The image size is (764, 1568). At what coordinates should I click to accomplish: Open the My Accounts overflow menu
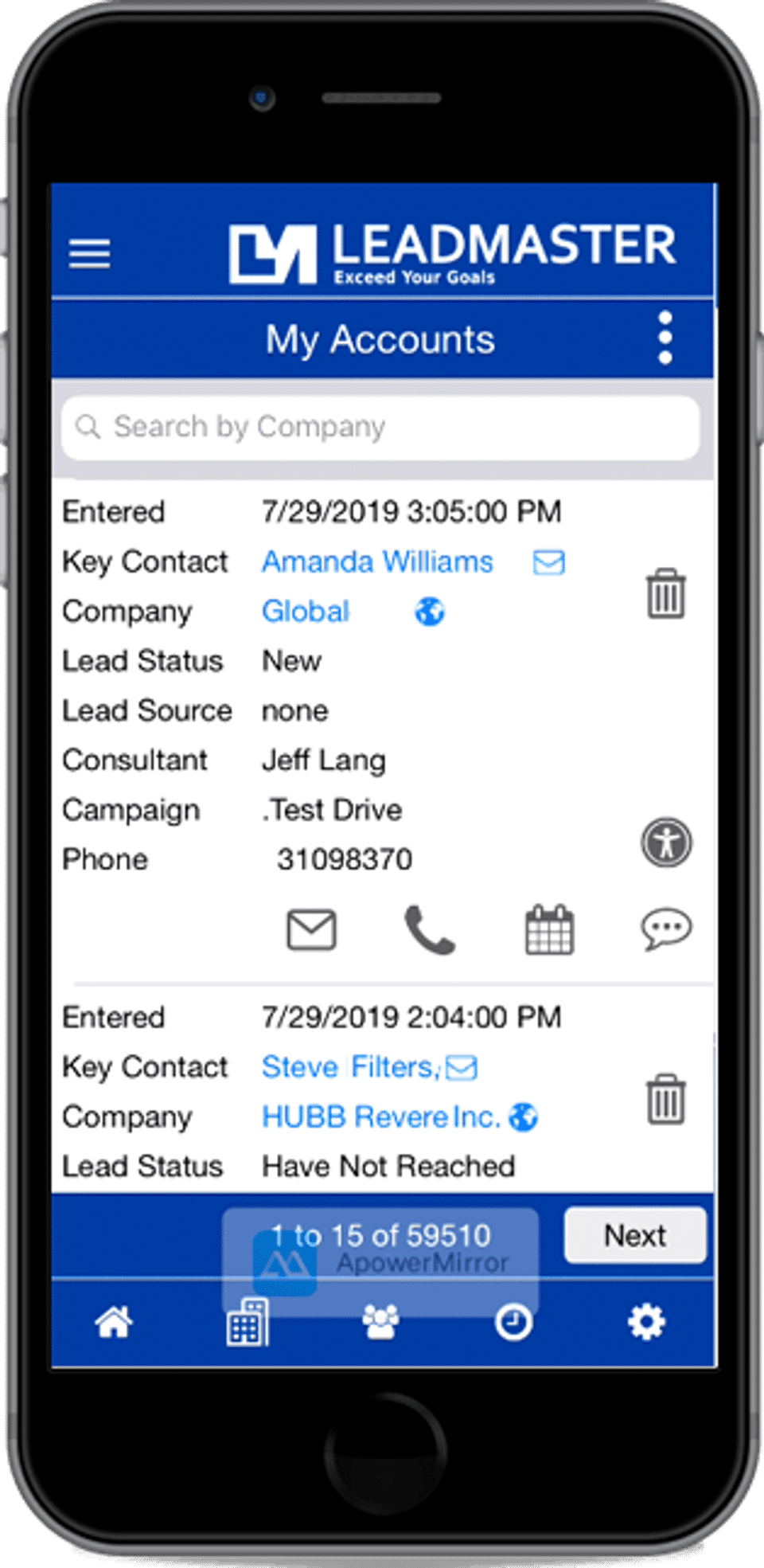(665, 338)
